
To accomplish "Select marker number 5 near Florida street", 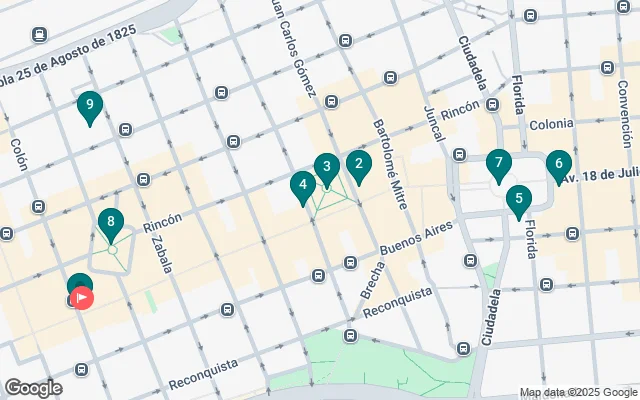I will 517,200.
